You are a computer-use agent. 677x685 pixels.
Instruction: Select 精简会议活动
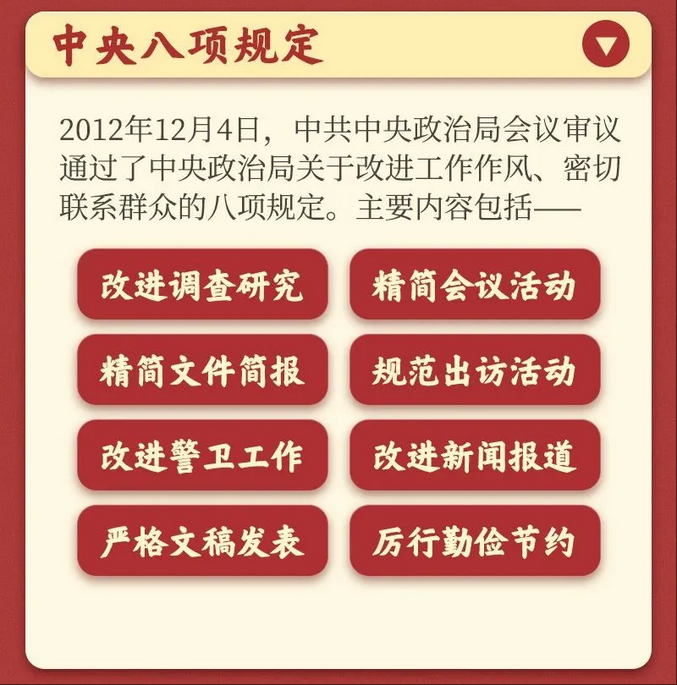tap(474, 285)
